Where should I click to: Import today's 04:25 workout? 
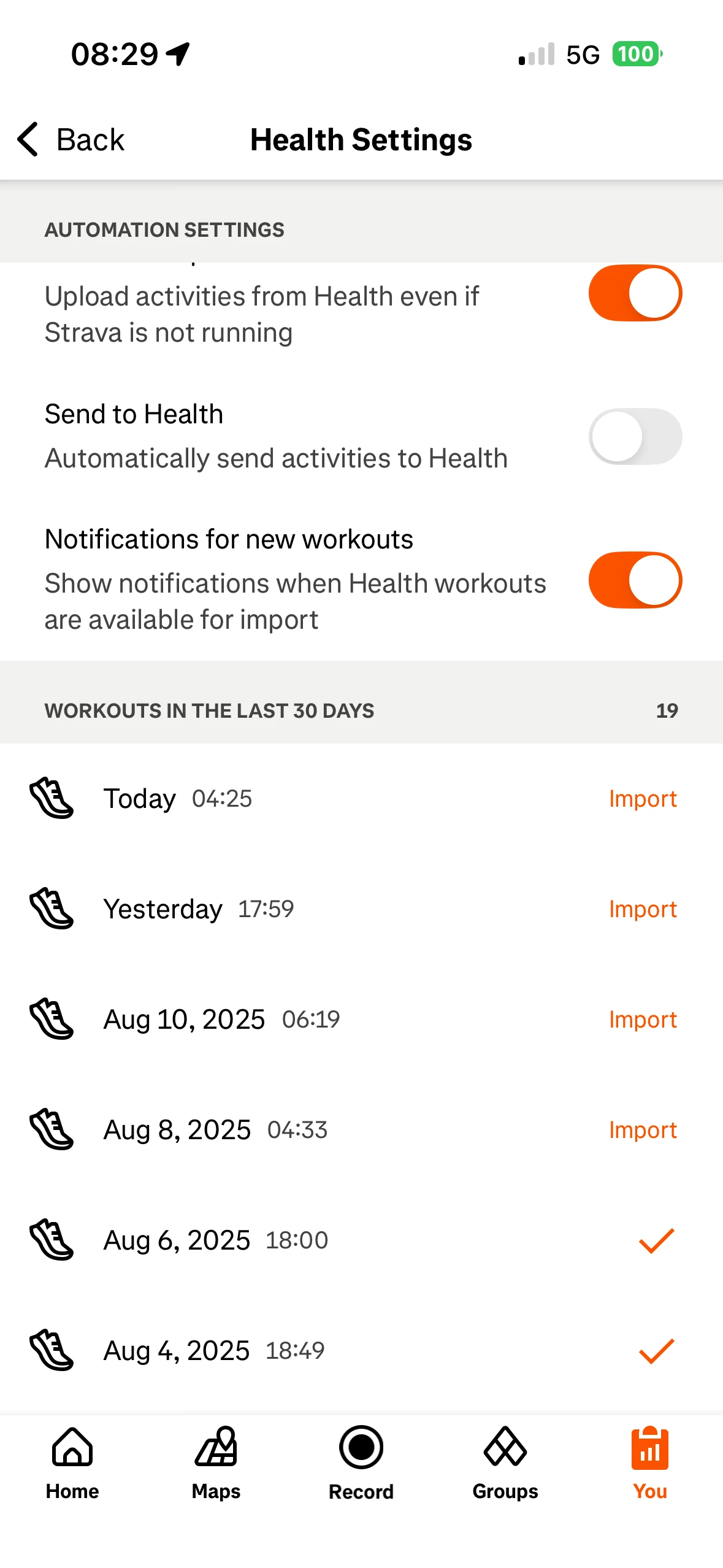pyautogui.click(x=642, y=799)
